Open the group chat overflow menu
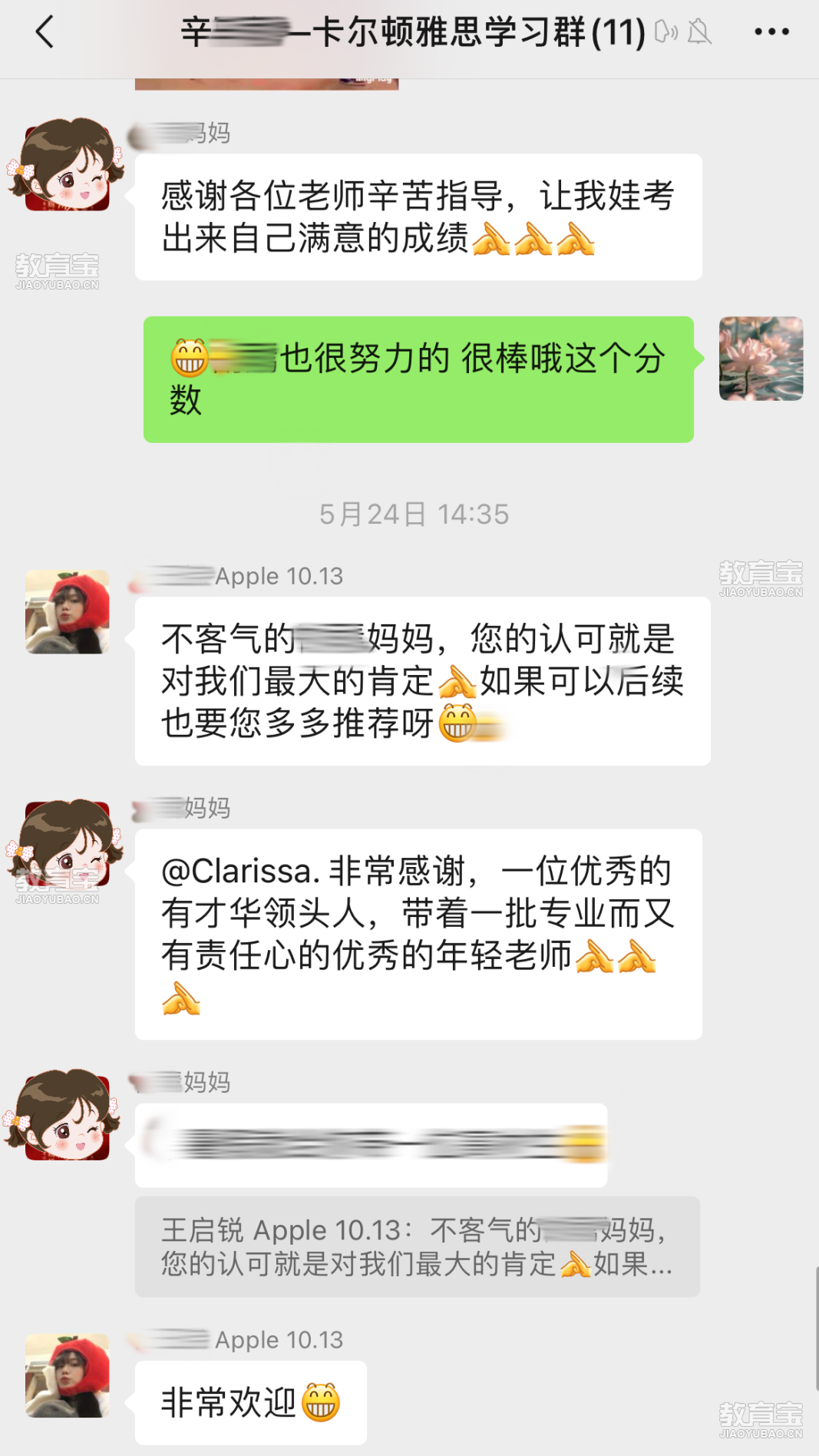 click(x=771, y=32)
